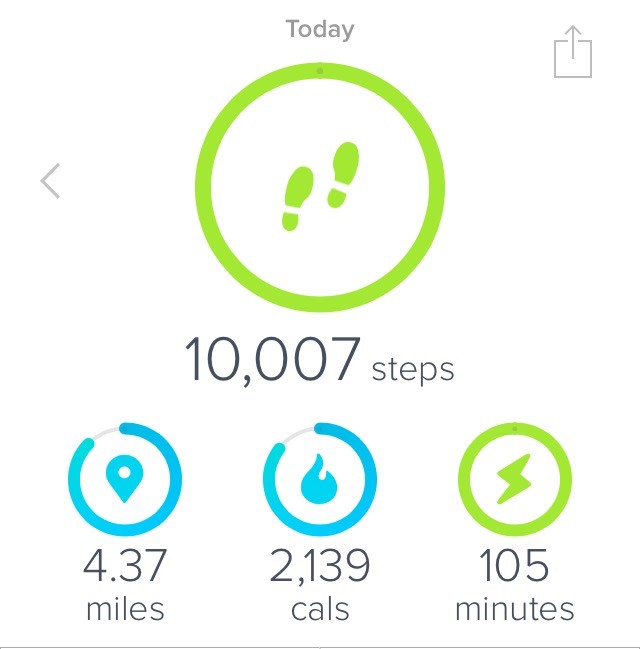Open the miles distance tile
This screenshot has width=640, height=649.
click(x=124, y=480)
